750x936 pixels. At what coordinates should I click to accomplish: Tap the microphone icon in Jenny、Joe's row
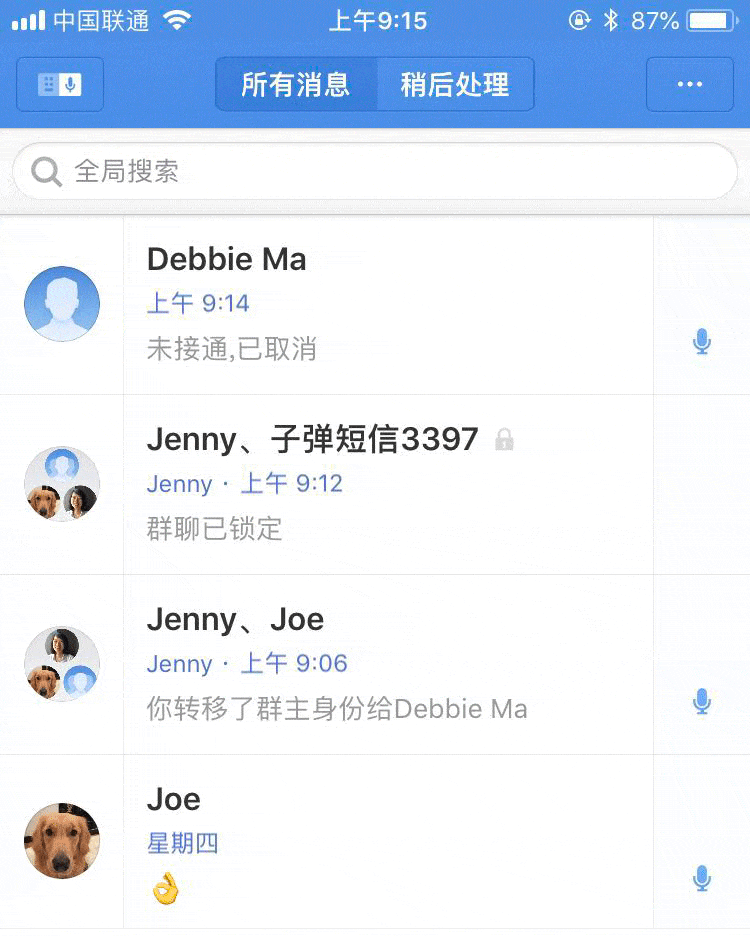pyautogui.click(x=702, y=702)
